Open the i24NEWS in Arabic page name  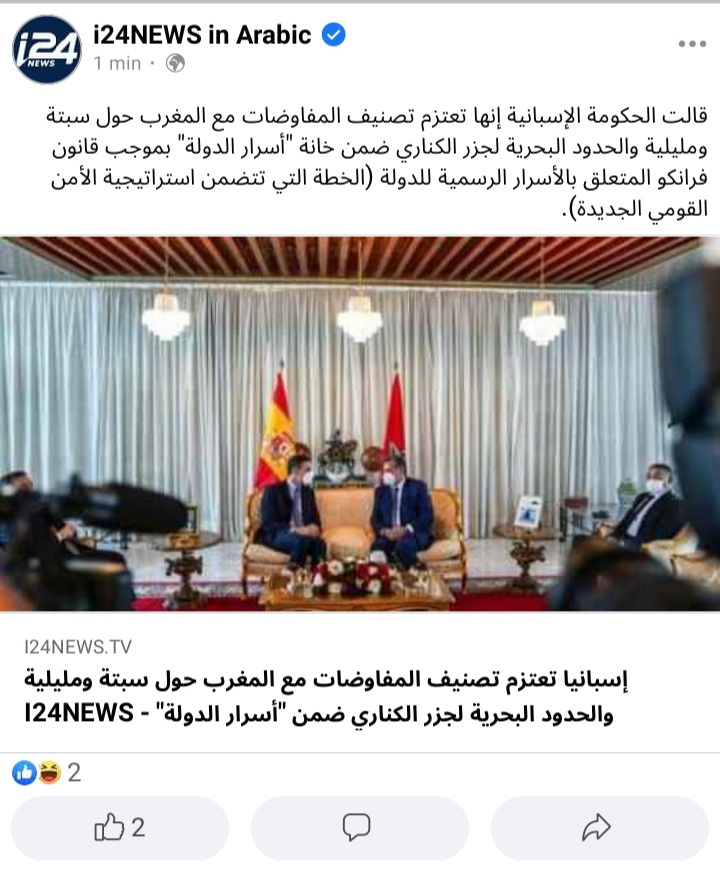pos(202,35)
